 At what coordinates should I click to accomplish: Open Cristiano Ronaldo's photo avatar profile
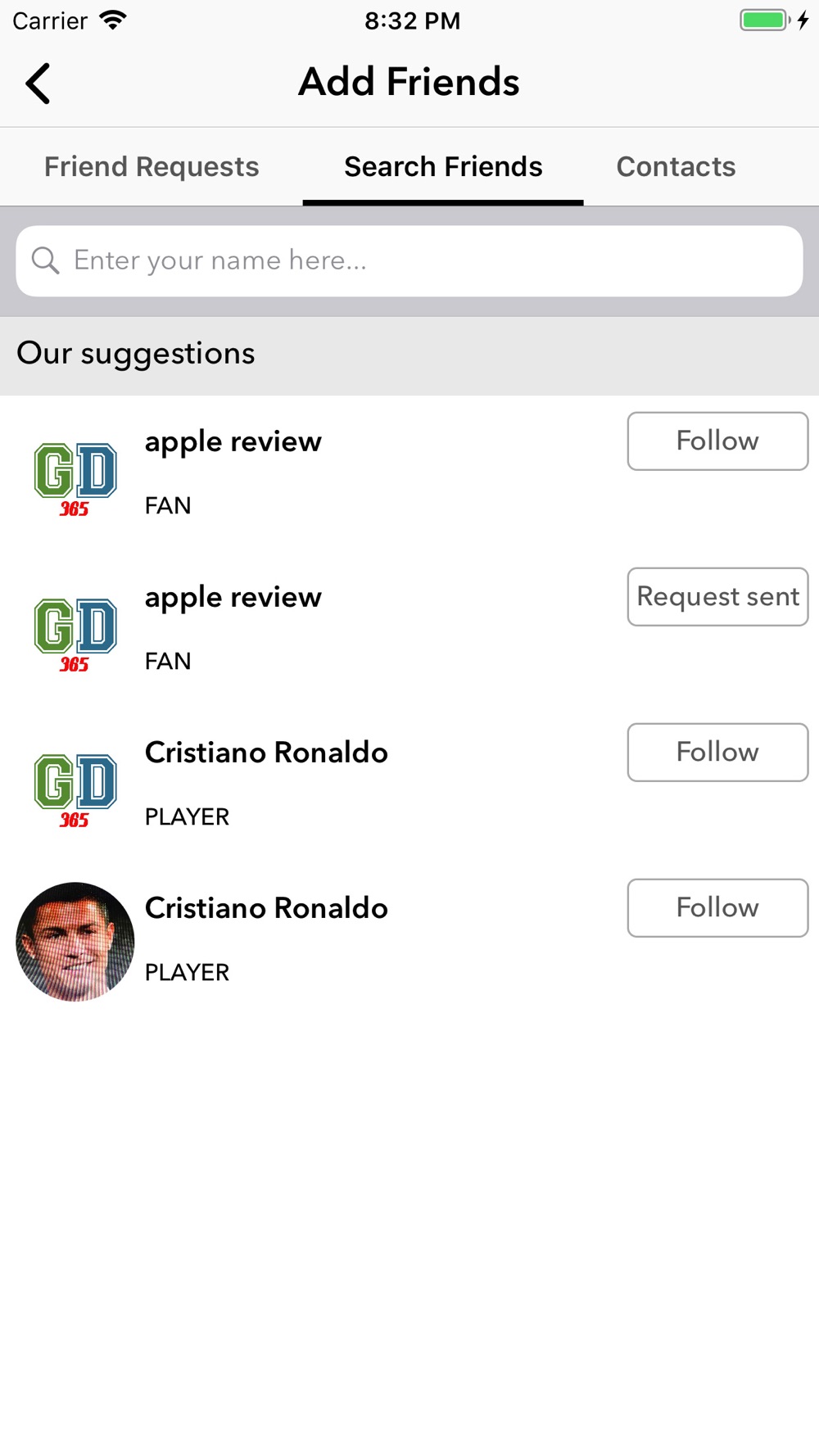pyautogui.click(x=75, y=942)
